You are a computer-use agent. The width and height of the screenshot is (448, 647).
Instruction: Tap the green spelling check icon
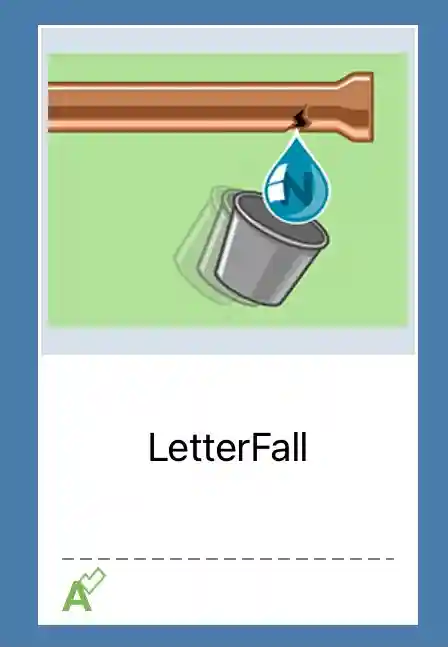pos(84,590)
